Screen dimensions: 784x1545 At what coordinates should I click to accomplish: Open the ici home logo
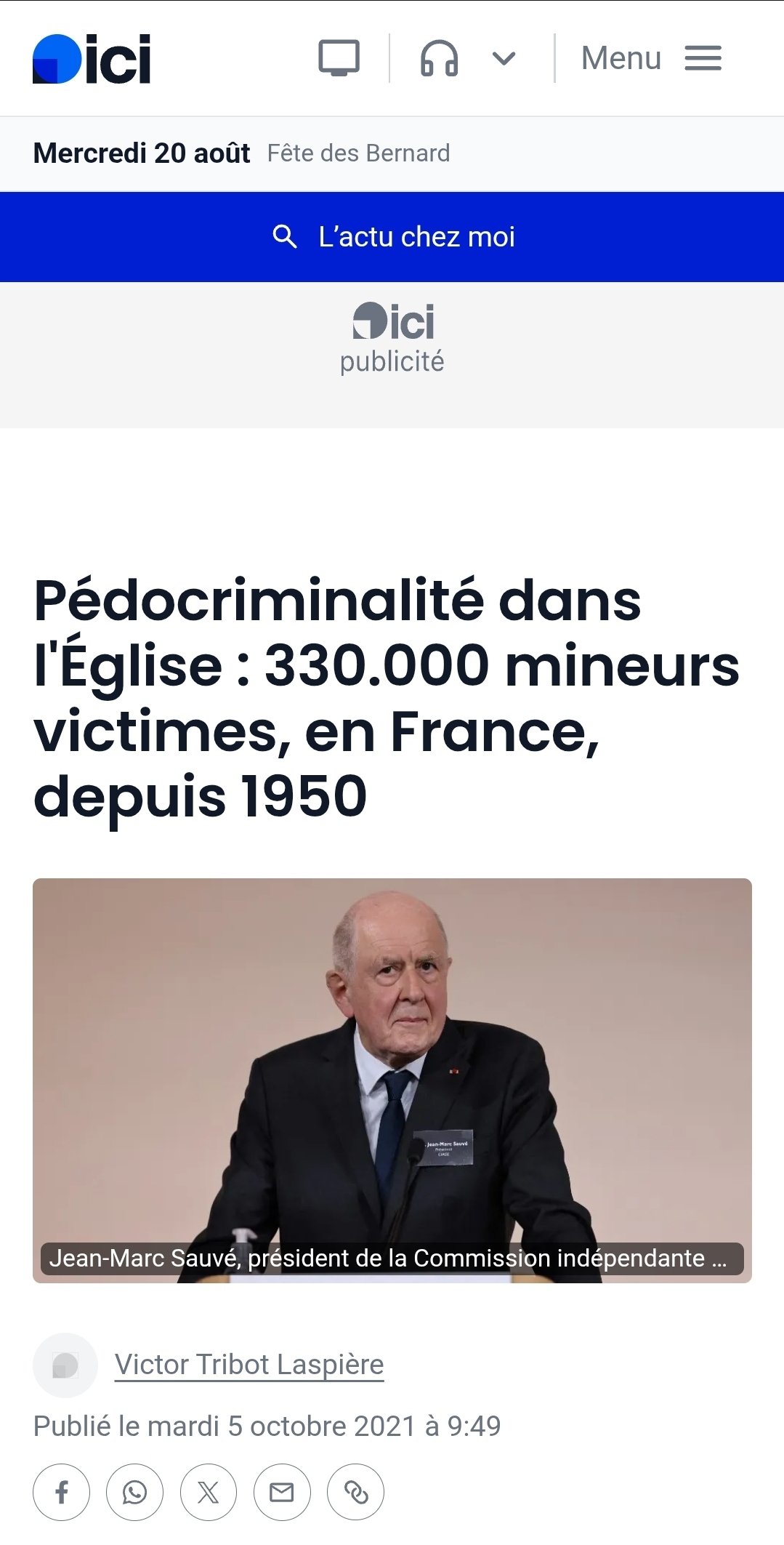click(92, 59)
